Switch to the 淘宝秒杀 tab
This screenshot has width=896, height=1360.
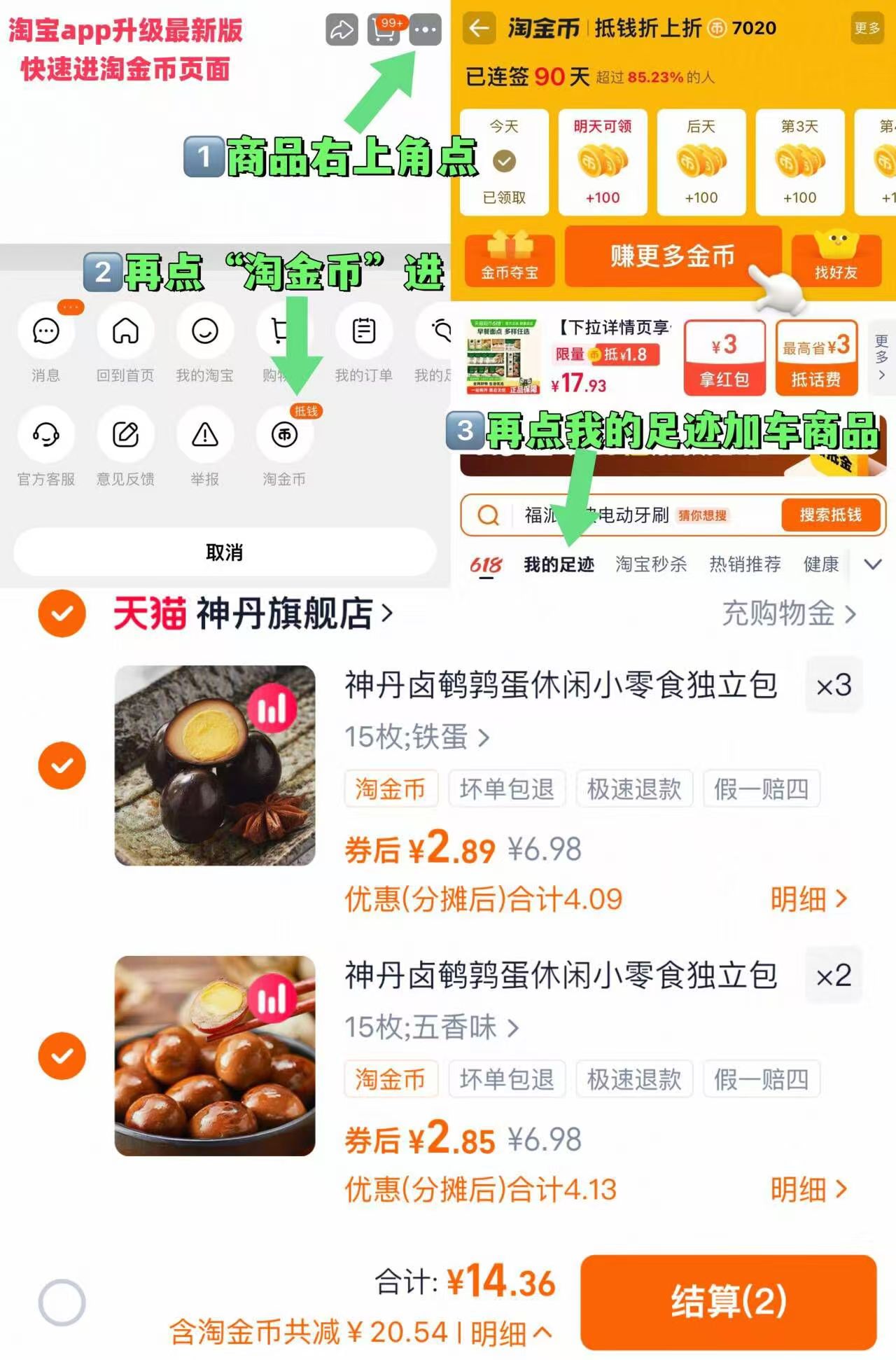coord(651,564)
